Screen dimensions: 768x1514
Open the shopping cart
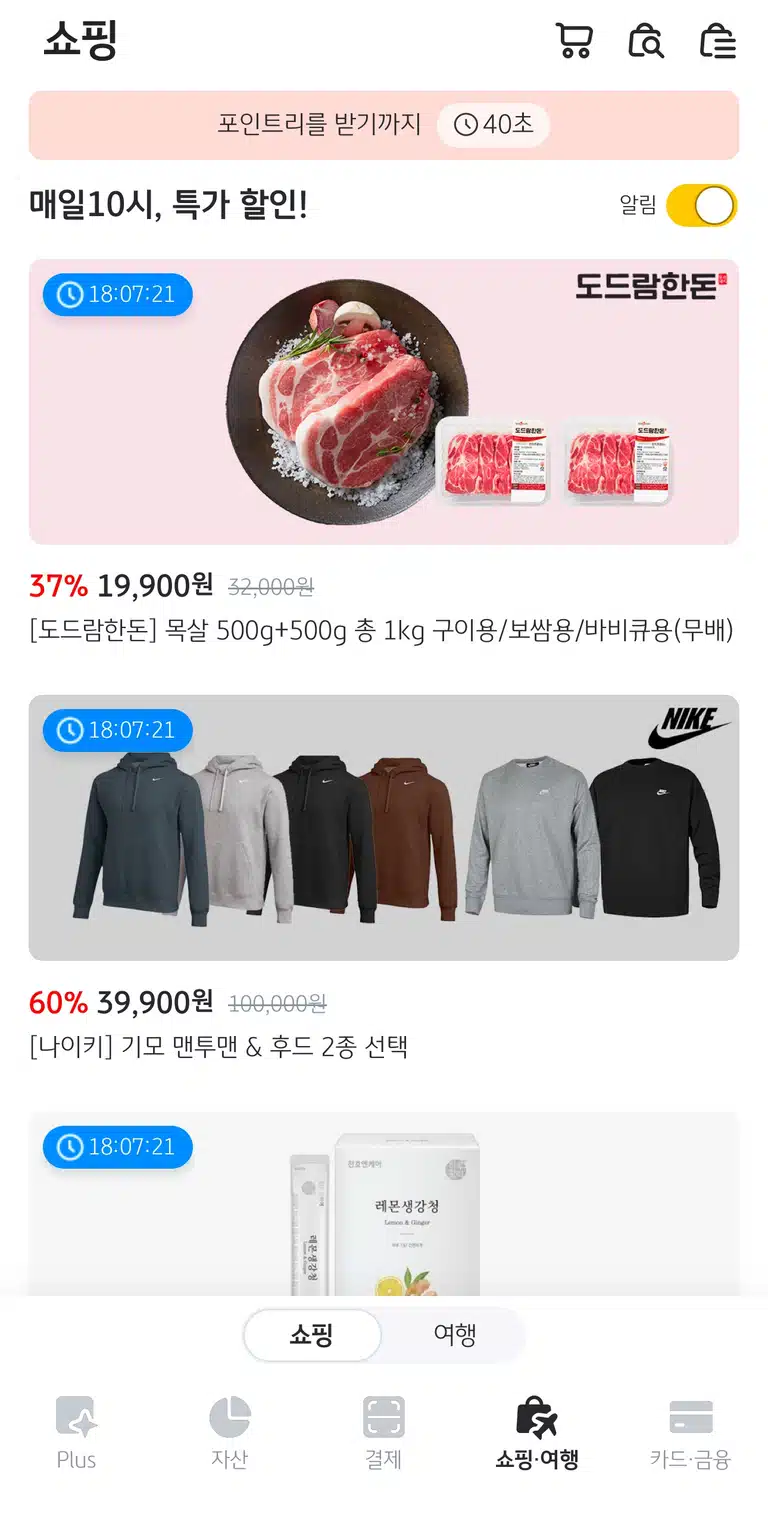click(x=574, y=41)
